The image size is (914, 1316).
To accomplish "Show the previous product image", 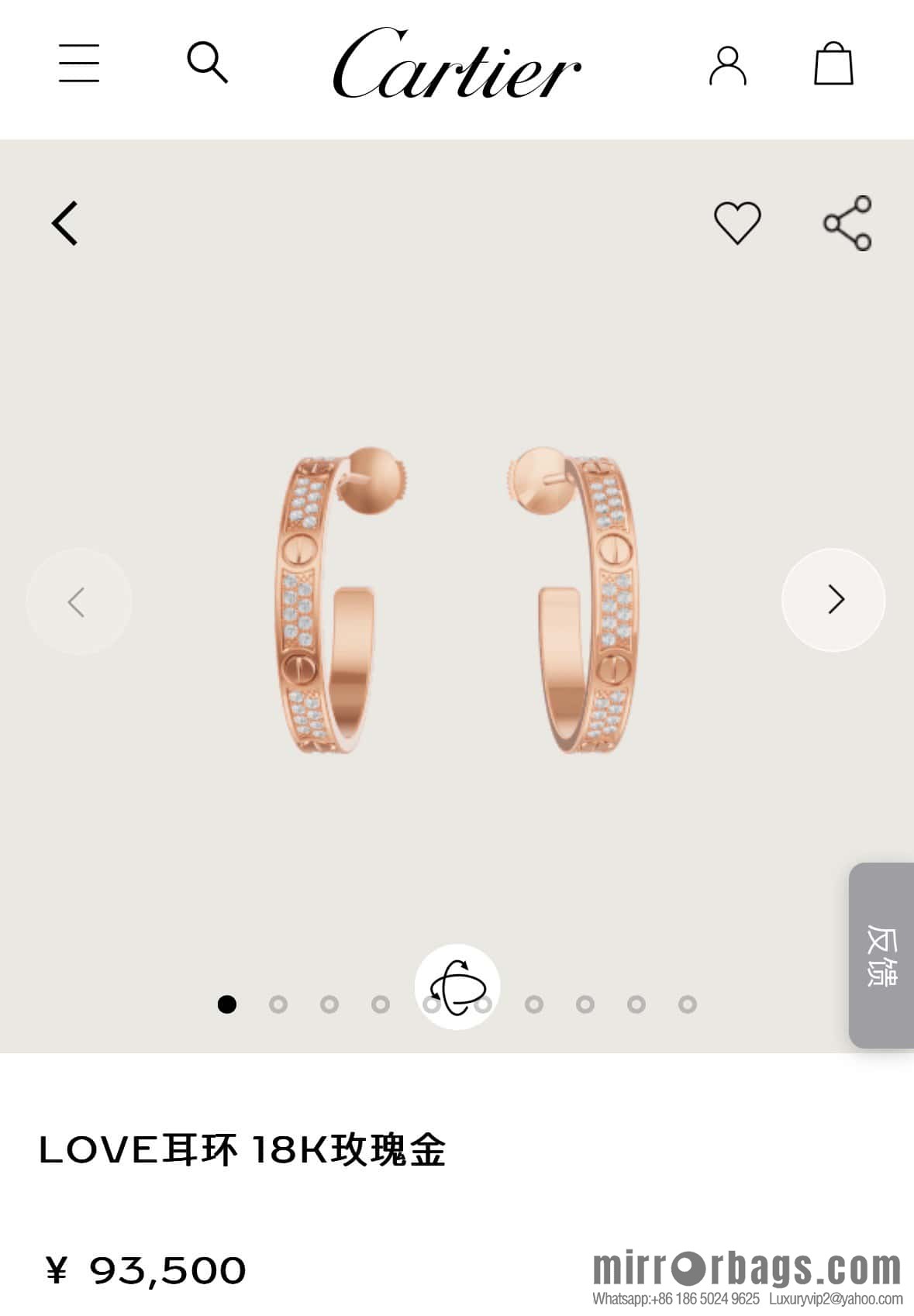I will [x=78, y=601].
